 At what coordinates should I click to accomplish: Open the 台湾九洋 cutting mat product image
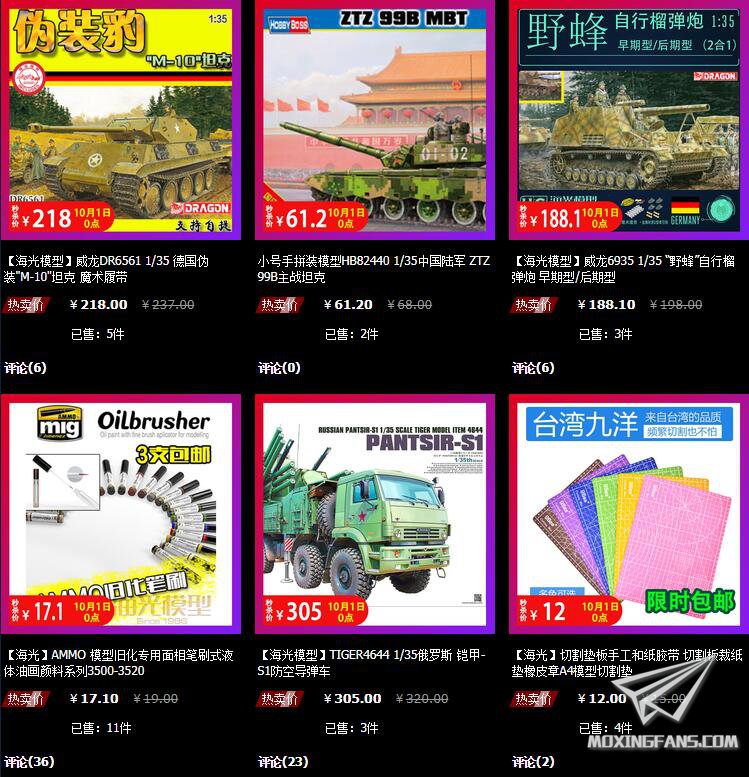[628, 513]
